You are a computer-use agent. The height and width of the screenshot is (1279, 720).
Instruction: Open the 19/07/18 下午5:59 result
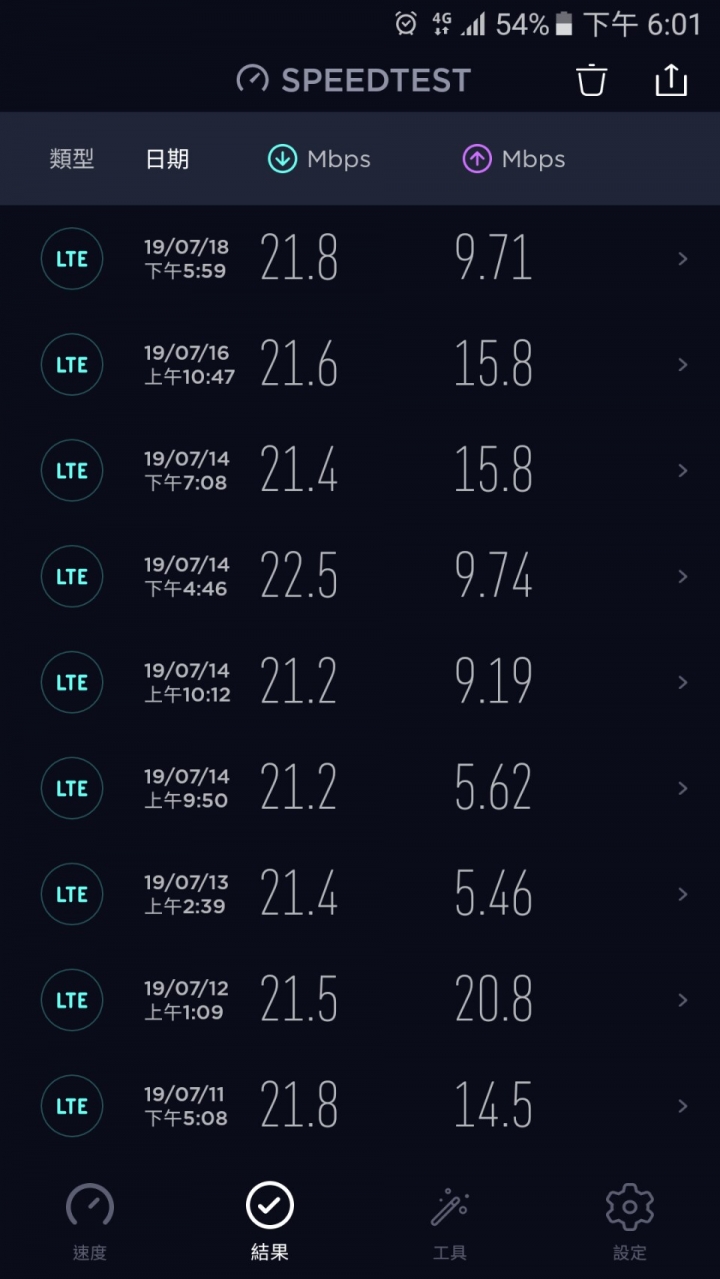point(360,259)
